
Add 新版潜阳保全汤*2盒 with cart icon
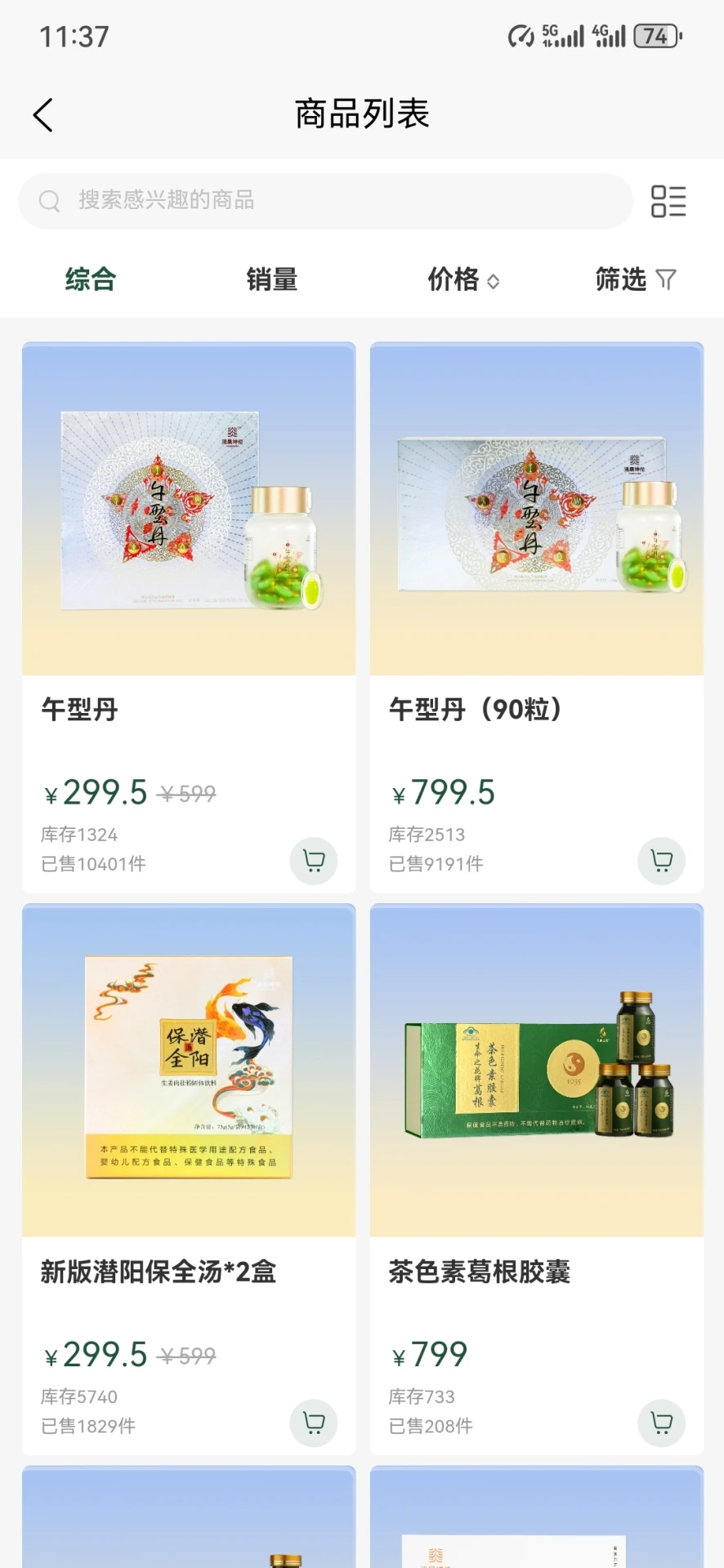314,1423
